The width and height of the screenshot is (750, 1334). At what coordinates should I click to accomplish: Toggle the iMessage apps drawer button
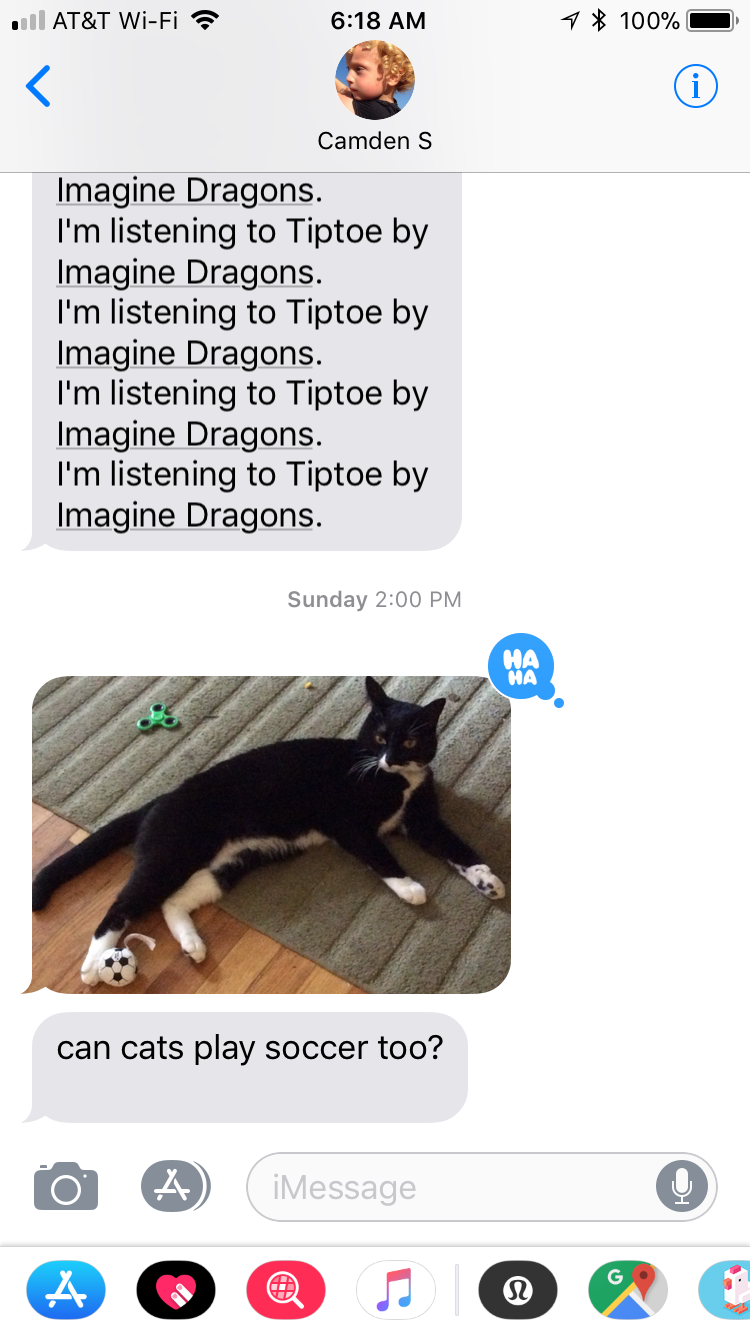click(176, 1186)
